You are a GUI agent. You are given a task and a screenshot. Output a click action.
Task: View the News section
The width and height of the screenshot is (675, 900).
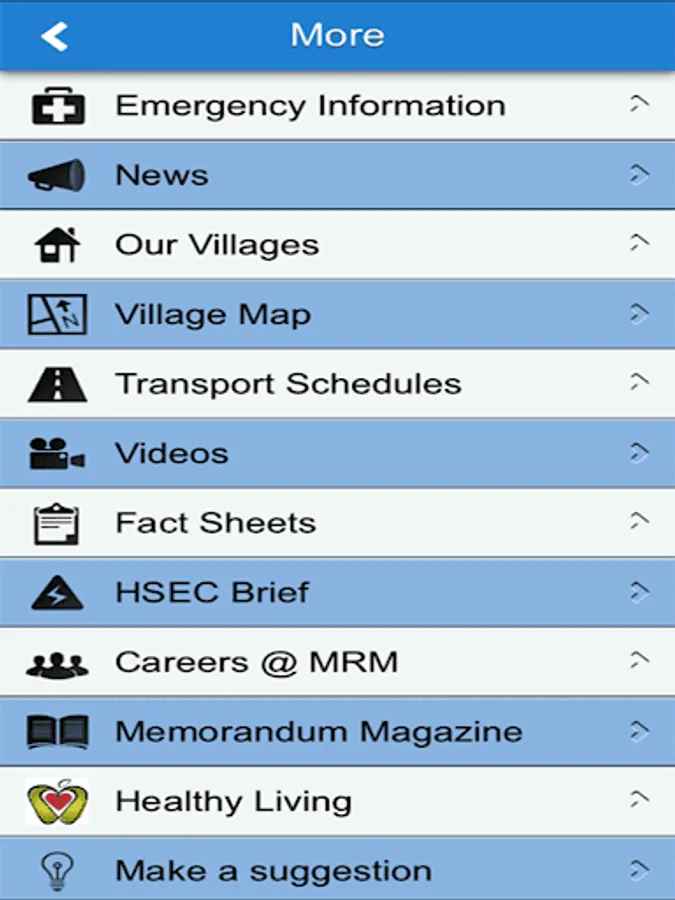pos(162,175)
